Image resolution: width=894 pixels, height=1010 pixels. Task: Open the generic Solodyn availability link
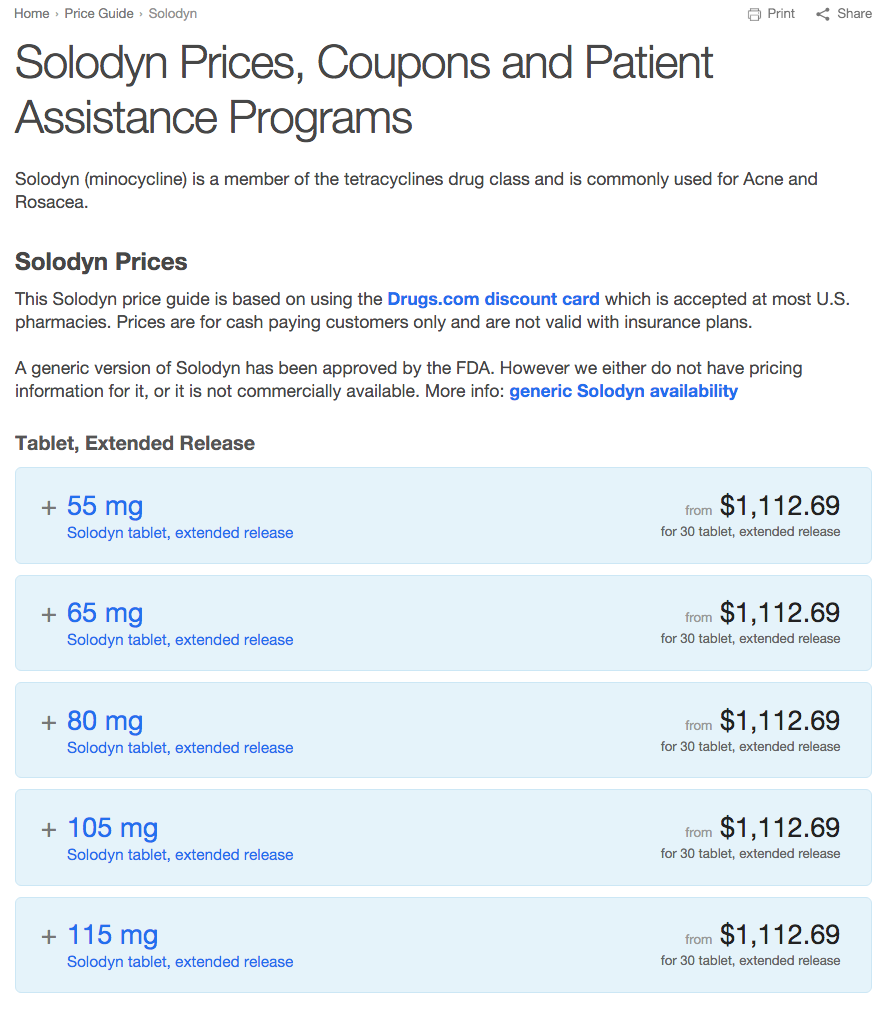623,391
